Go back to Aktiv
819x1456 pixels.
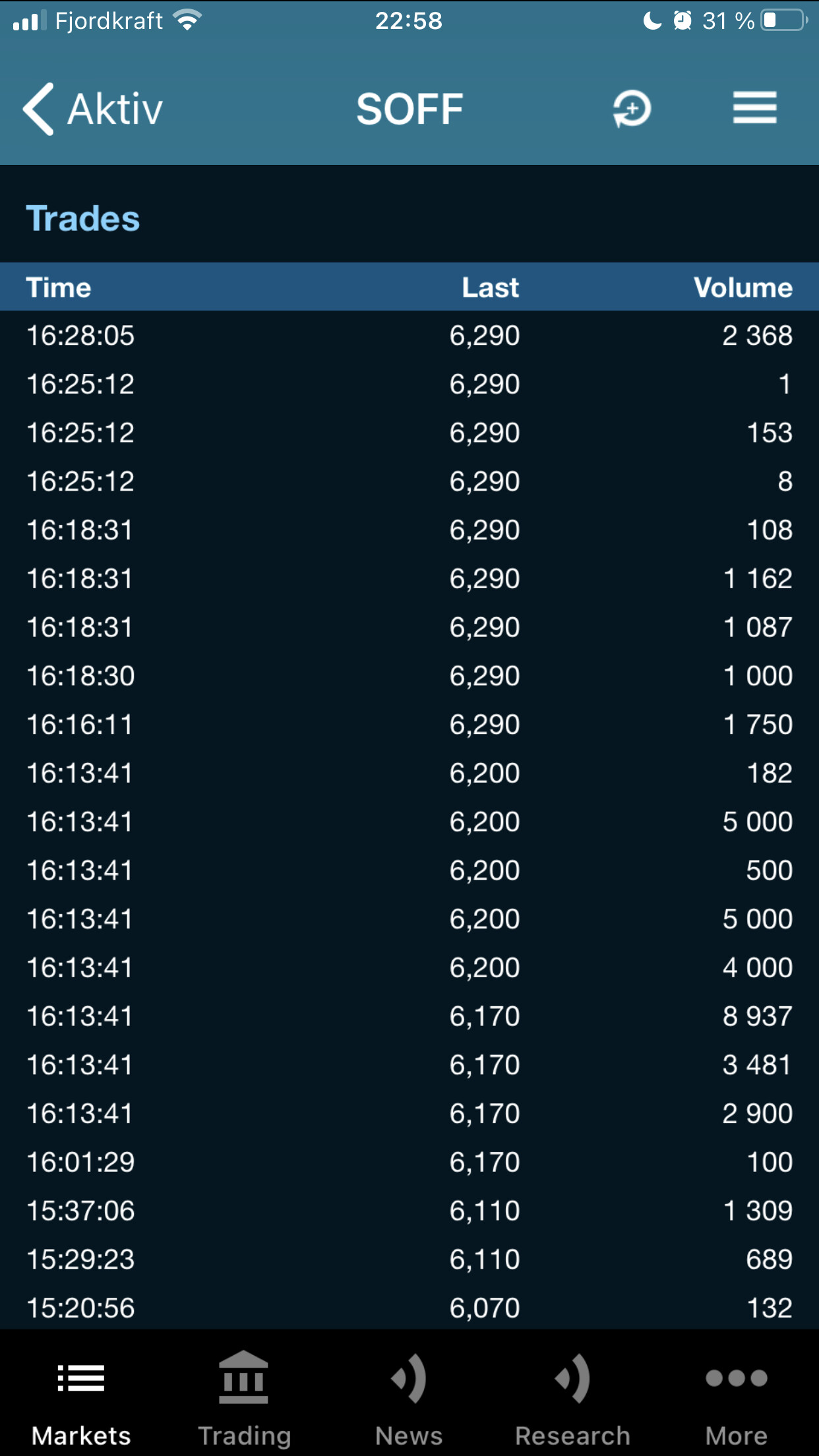92,109
